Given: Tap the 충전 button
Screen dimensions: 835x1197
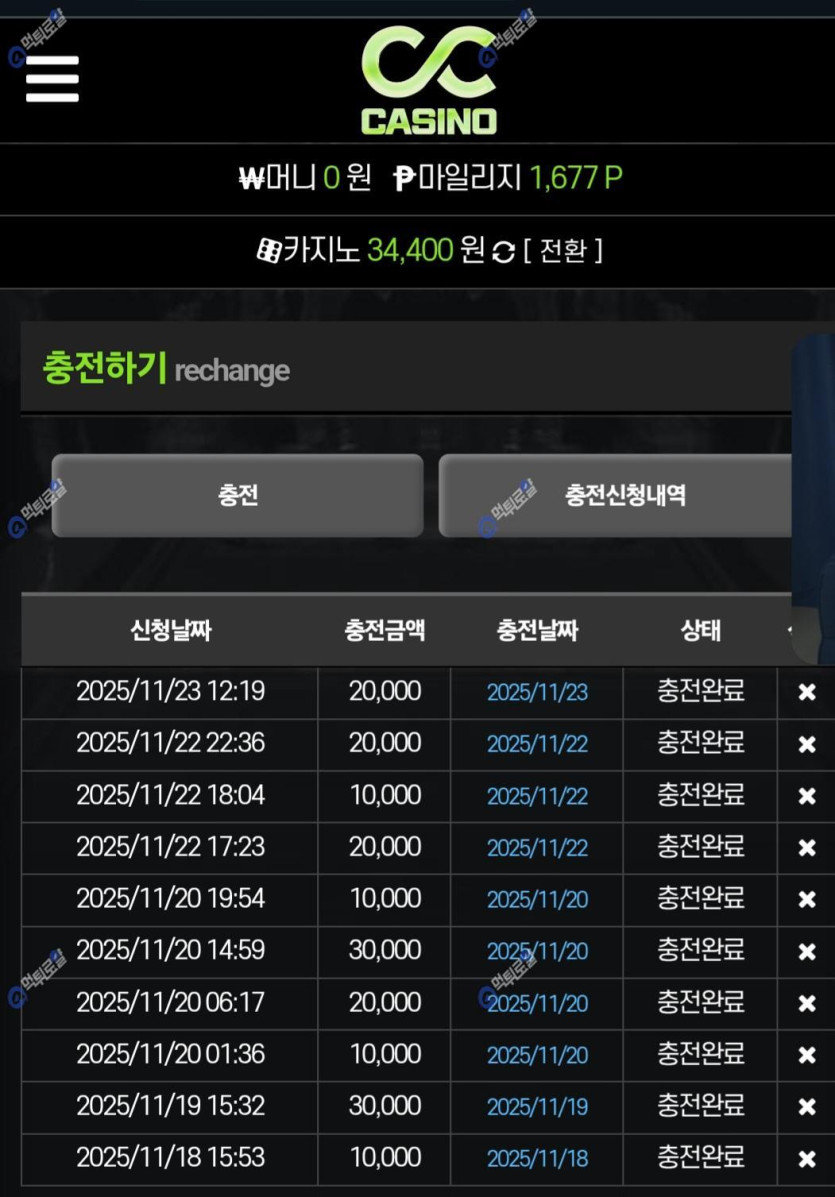Looking at the screenshot, I should [x=238, y=496].
